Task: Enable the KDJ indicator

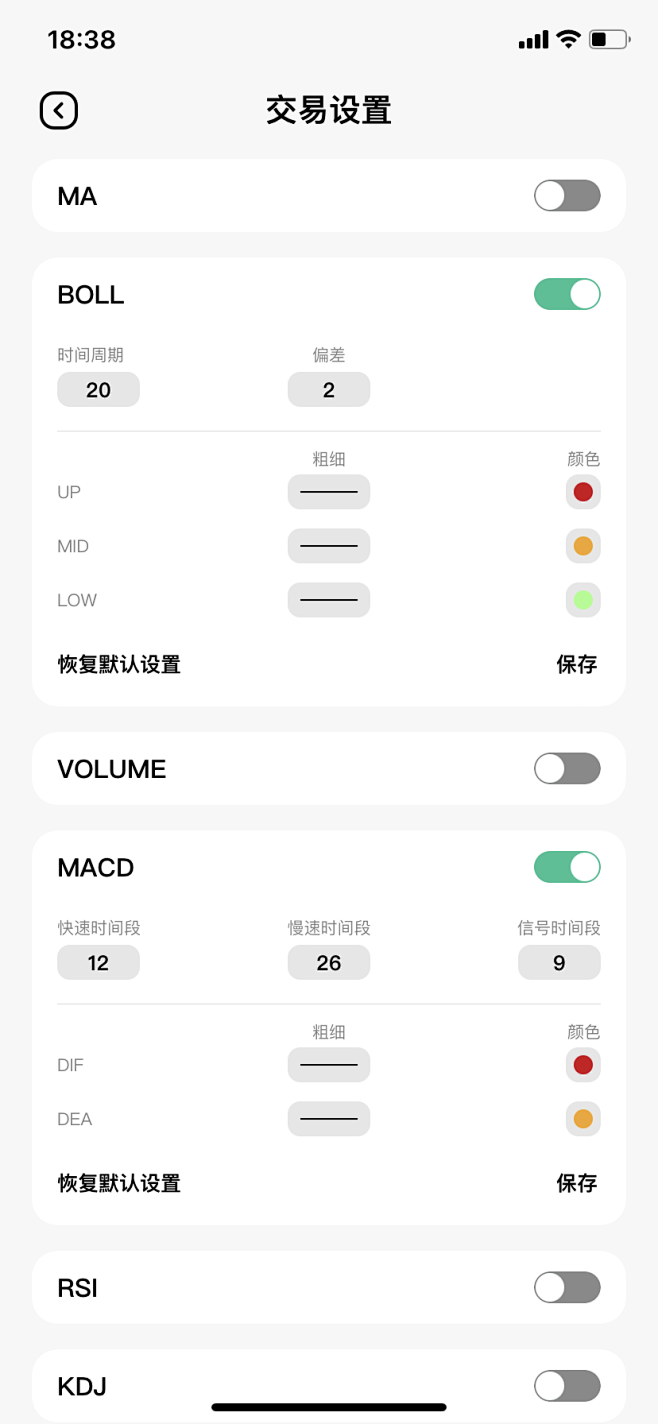Action: (x=567, y=1386)
